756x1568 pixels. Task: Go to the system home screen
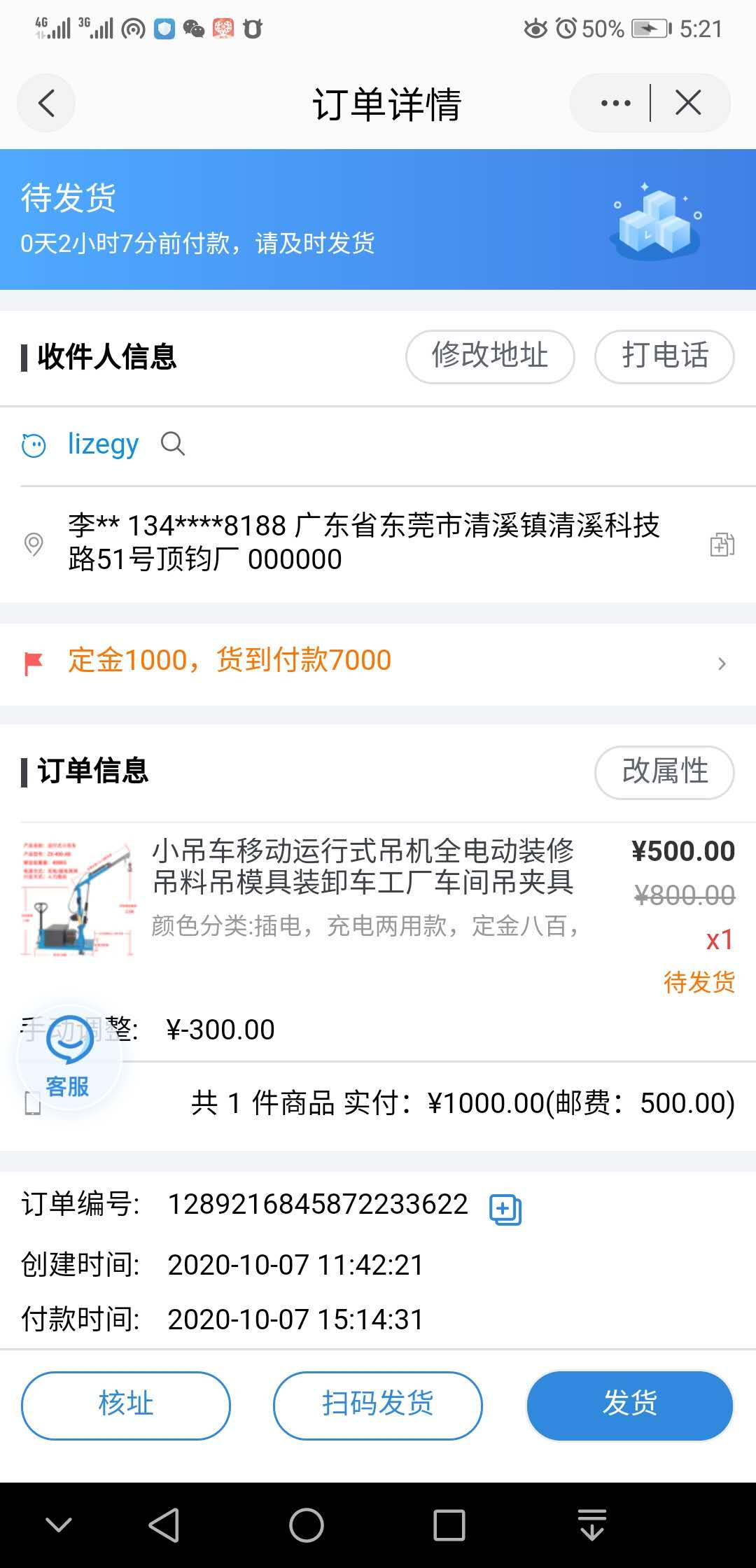(x=306, y=1525)
